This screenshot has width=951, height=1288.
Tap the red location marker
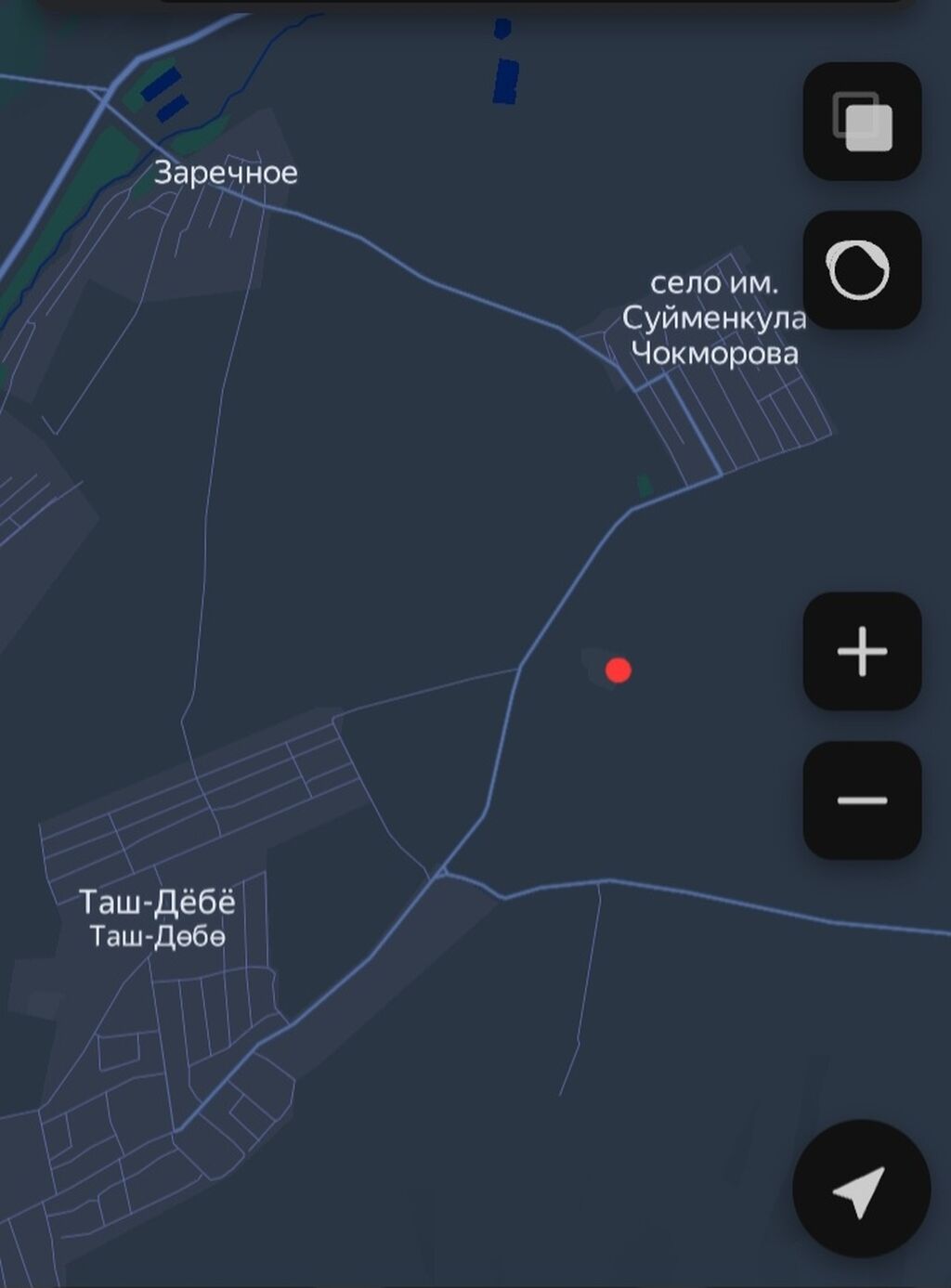tap(619, 670)
